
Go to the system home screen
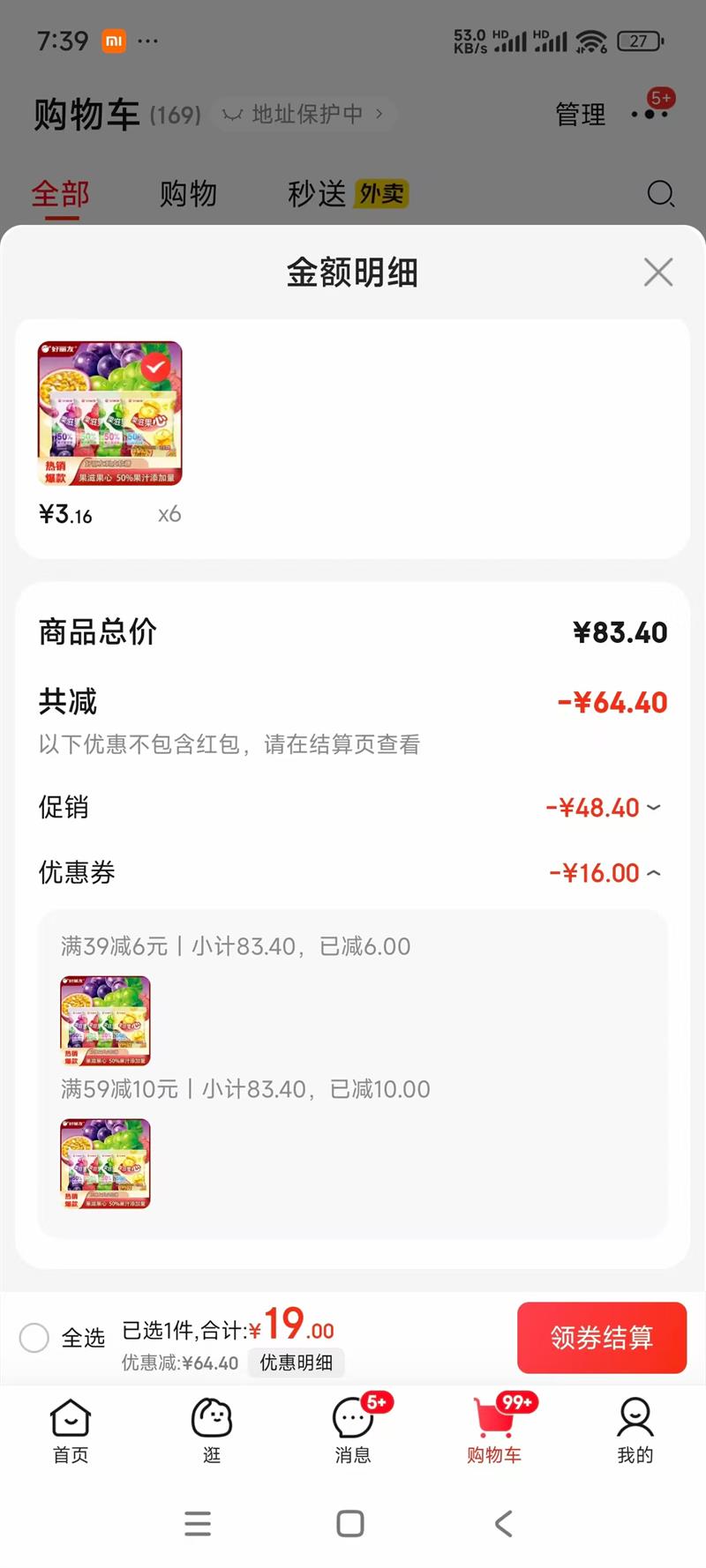[350, 1523]
